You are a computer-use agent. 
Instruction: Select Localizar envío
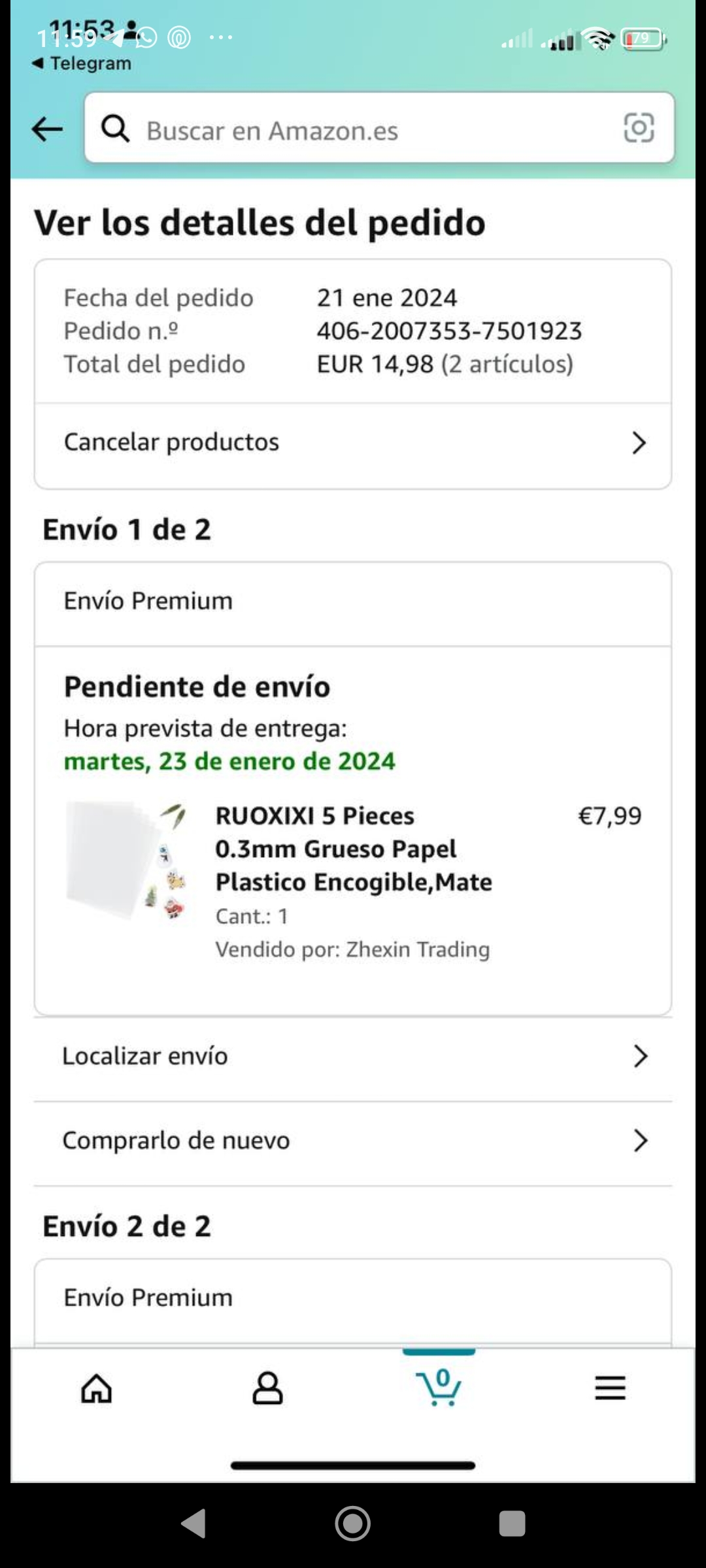[353, 1056]
